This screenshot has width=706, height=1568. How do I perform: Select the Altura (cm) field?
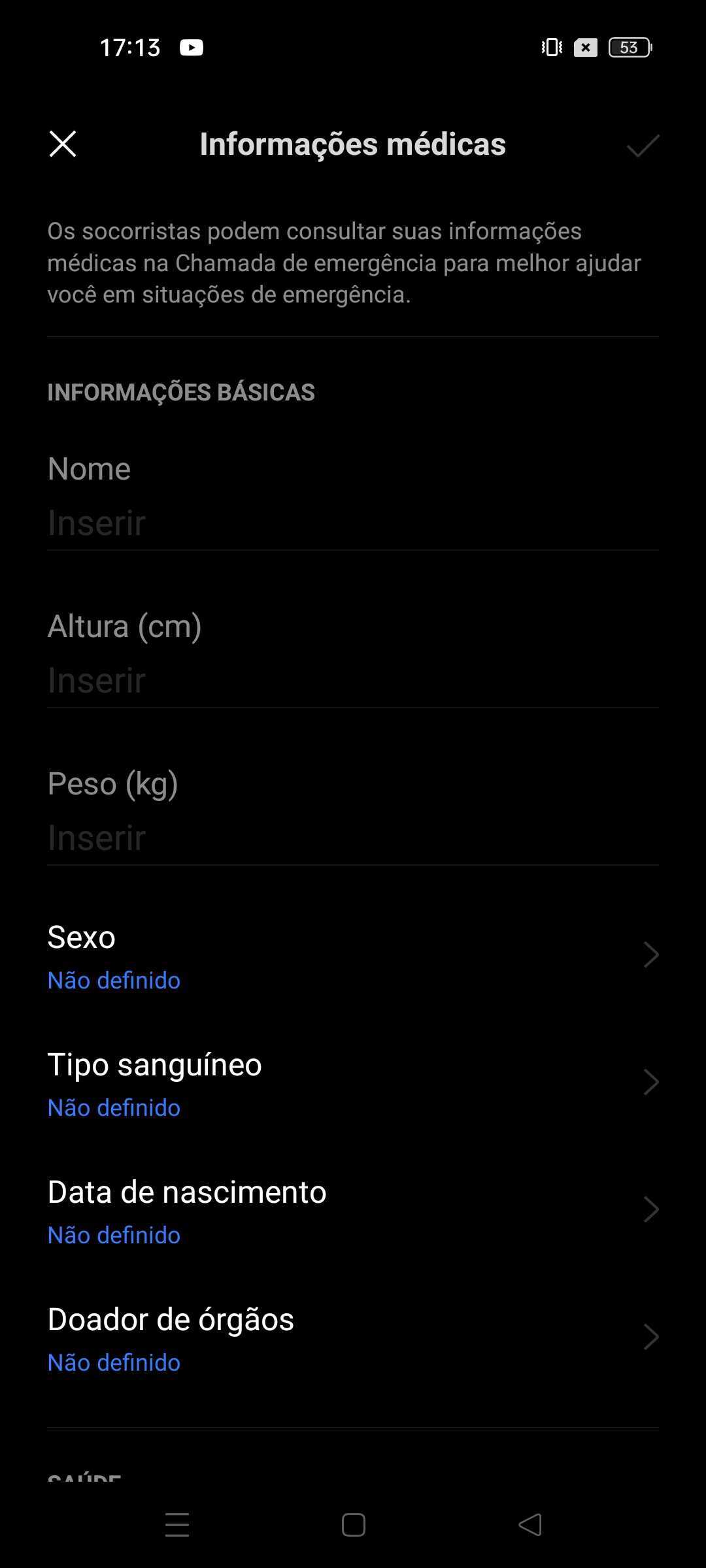tap(353, 680)
